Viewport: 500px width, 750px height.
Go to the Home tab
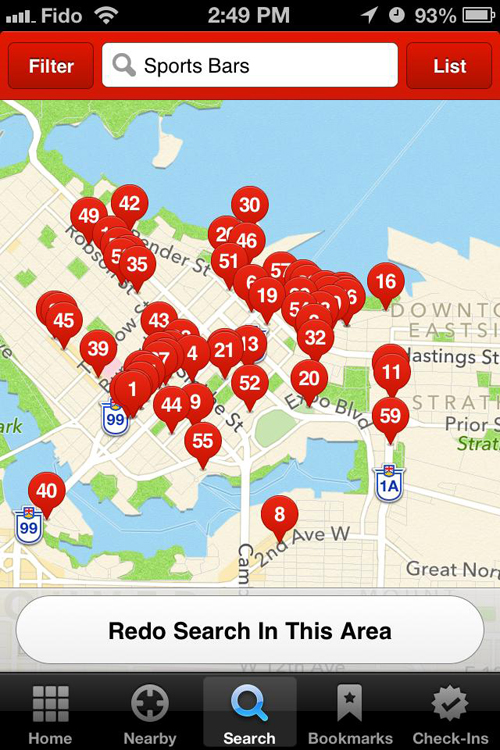pyautogui.click(x=50, y=714)
